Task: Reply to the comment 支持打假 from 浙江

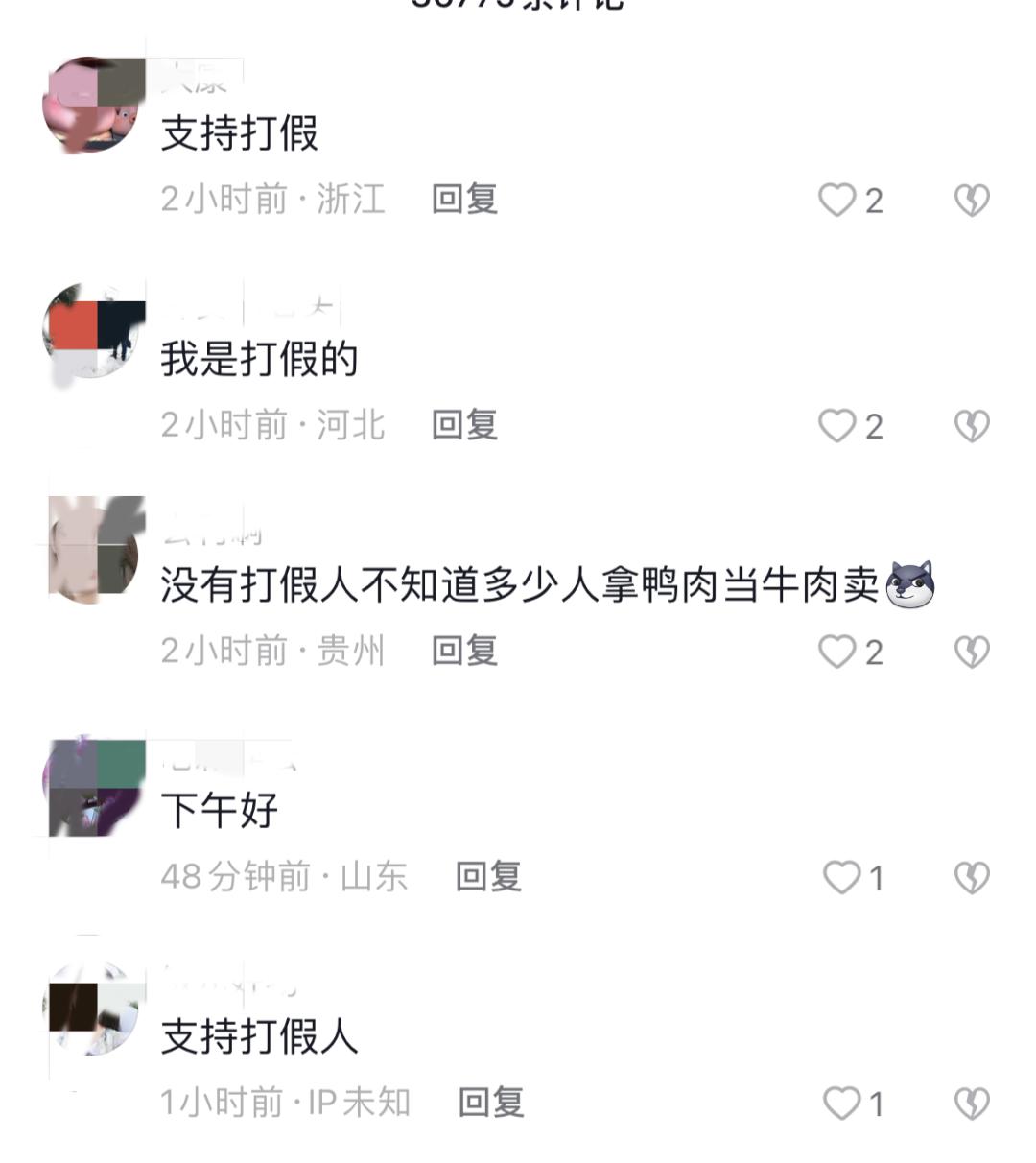Action: tap(465, 200)
